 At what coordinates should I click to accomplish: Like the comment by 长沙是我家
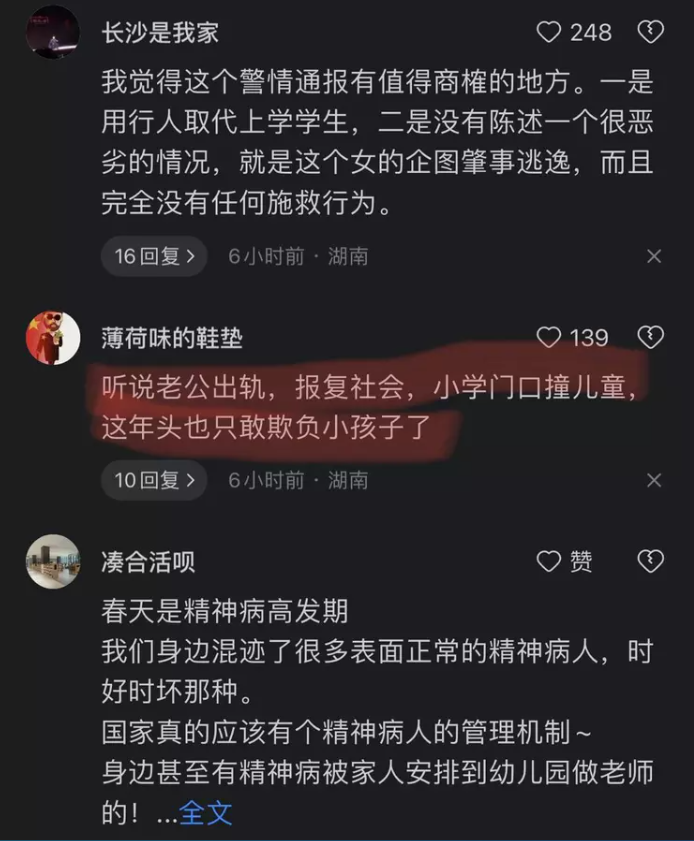tap(549, 32)
